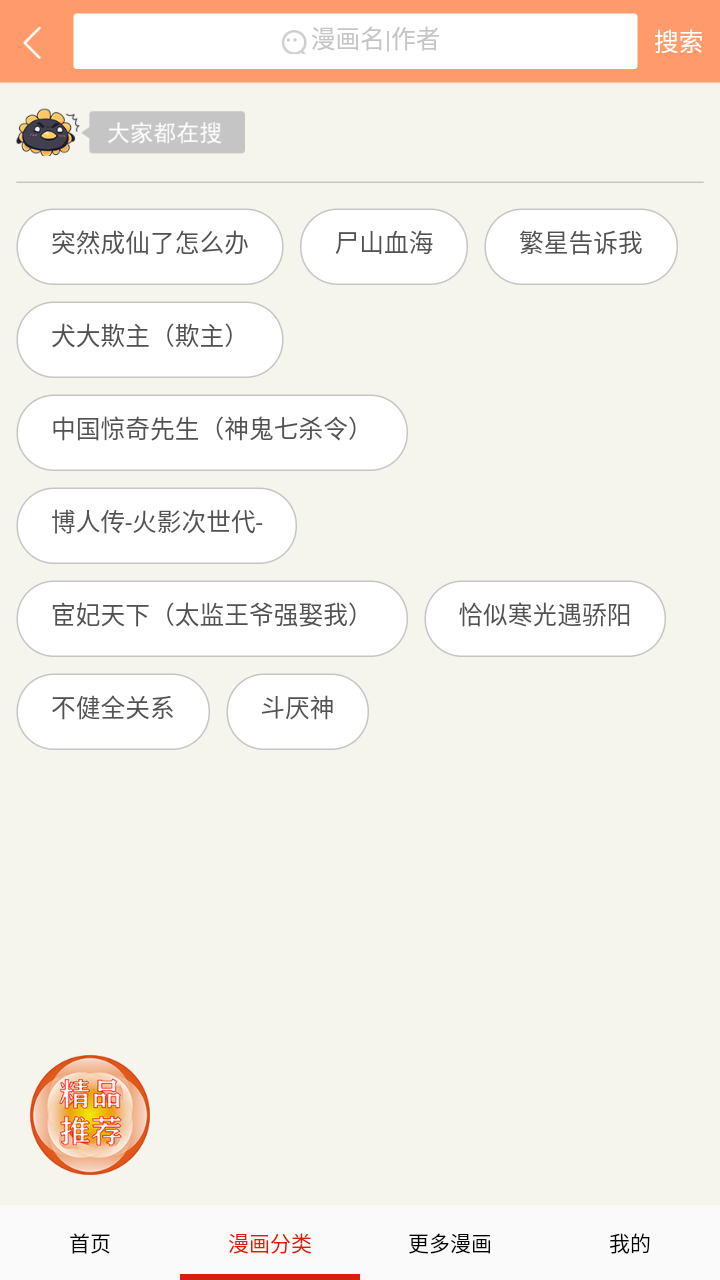
Task: Go to the 更多漫画 tab
Action: pos(450,1243)
